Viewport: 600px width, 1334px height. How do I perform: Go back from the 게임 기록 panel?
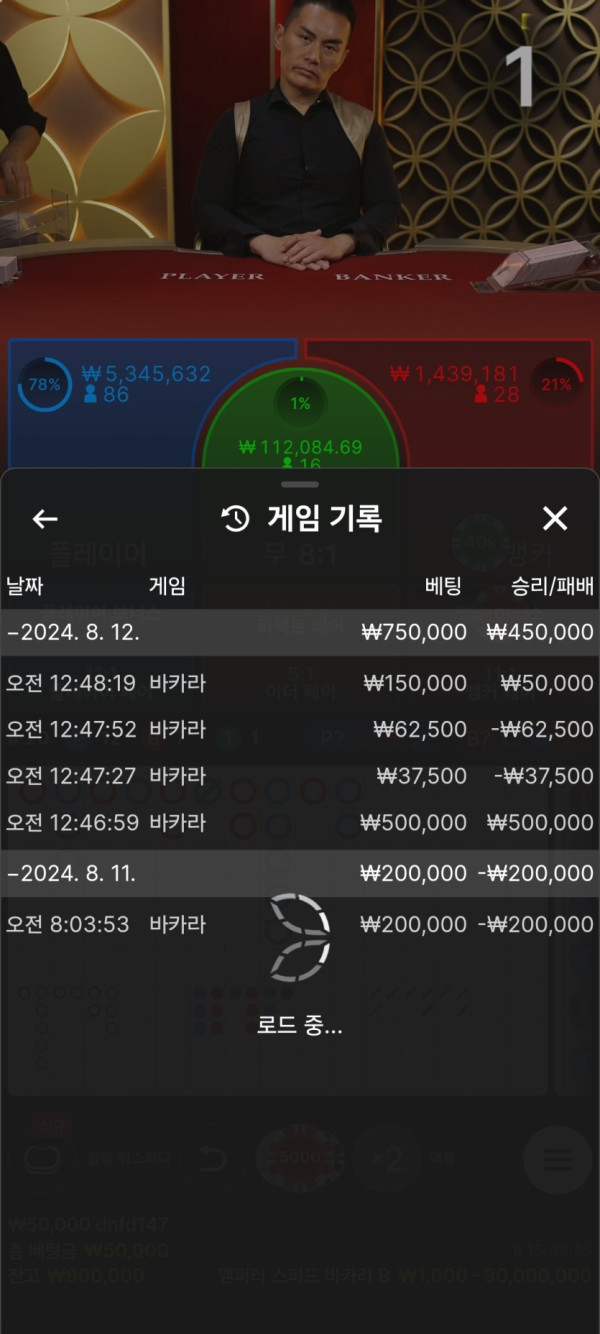click(45, 518)
